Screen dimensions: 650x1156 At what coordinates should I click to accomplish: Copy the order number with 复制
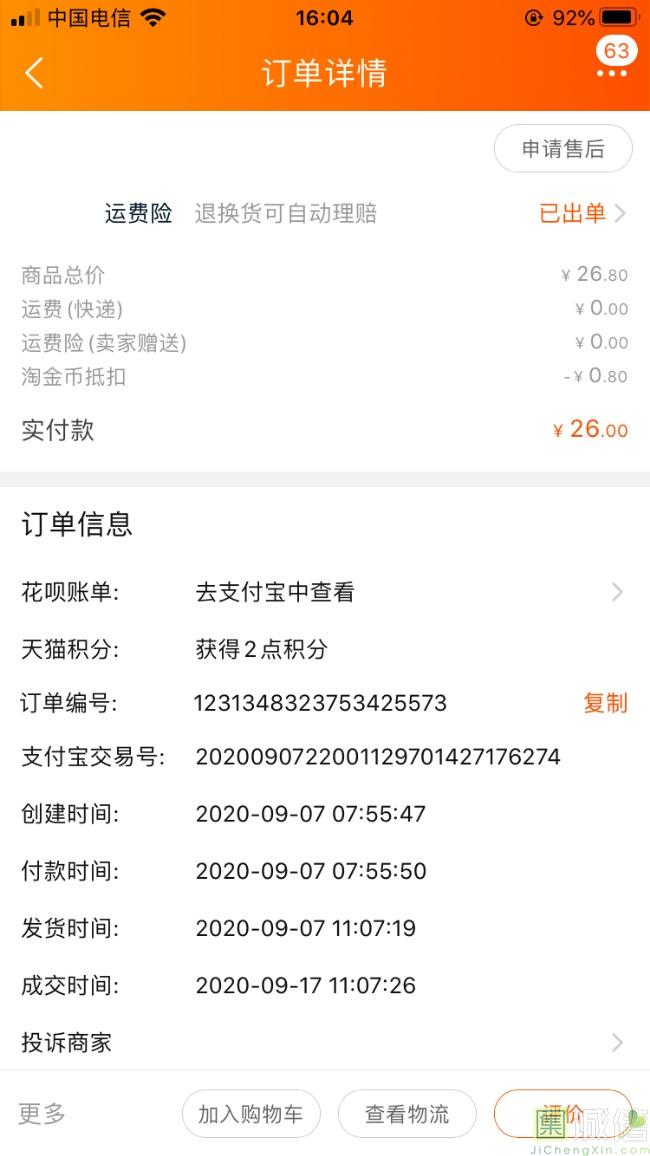coord(605,703)
